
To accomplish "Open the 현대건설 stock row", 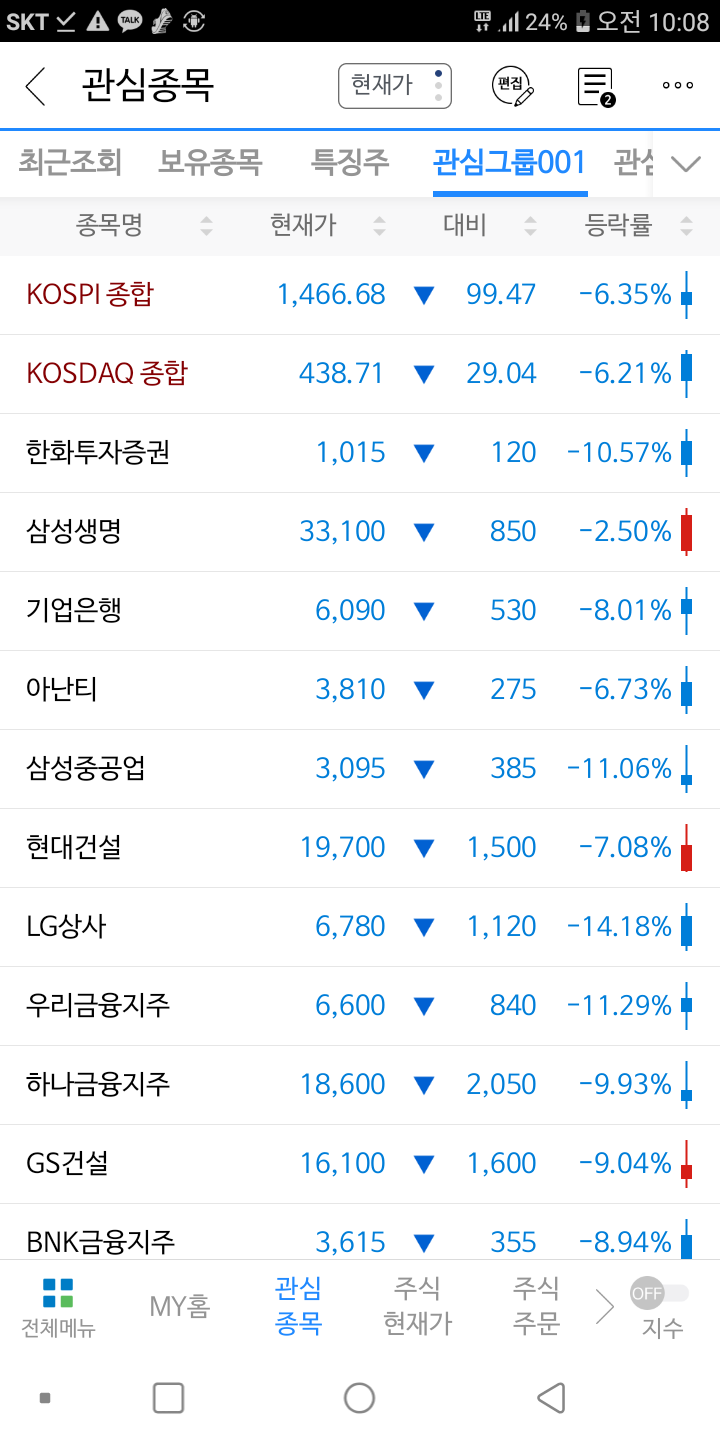I will pos(360,848).
